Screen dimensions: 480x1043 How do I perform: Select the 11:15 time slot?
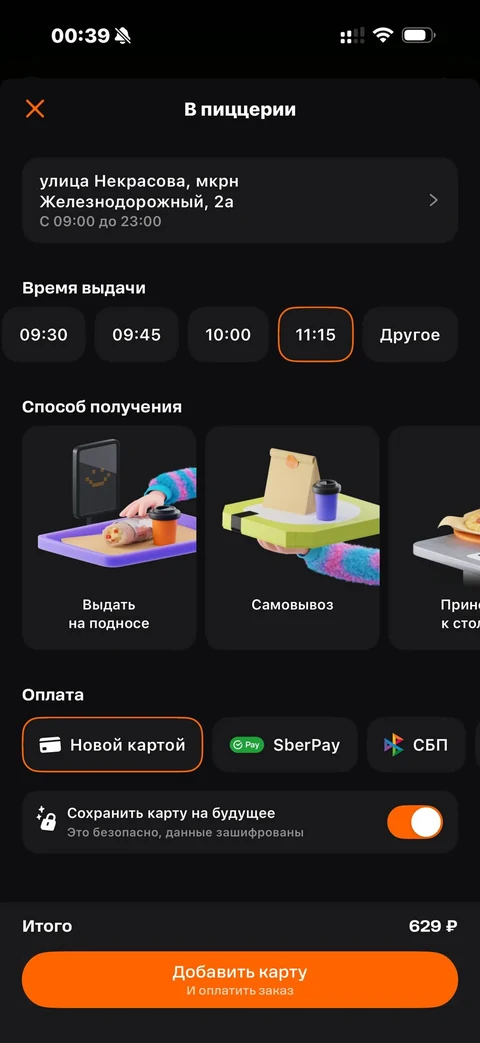point(316,335)
